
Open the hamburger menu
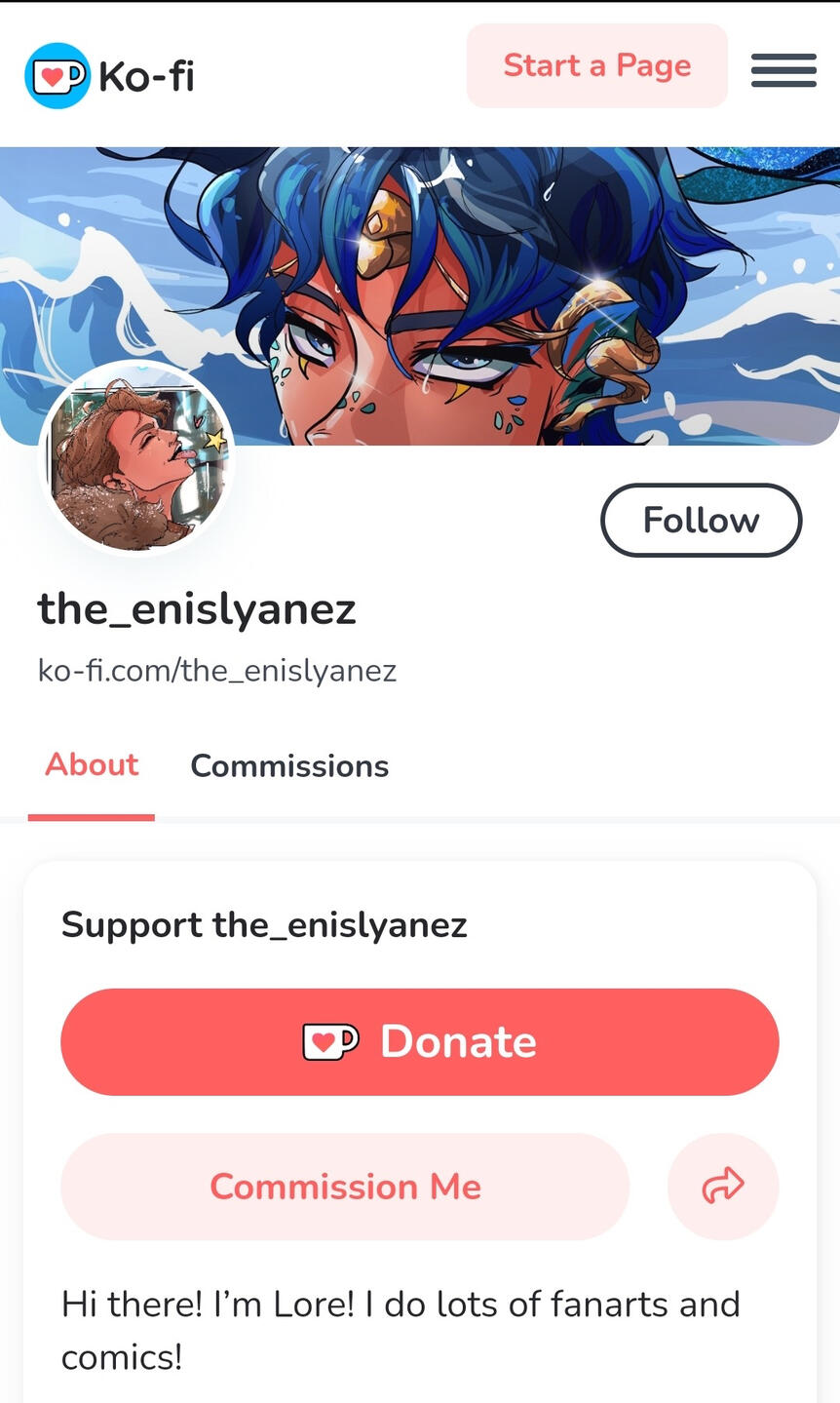click(783, 70)
